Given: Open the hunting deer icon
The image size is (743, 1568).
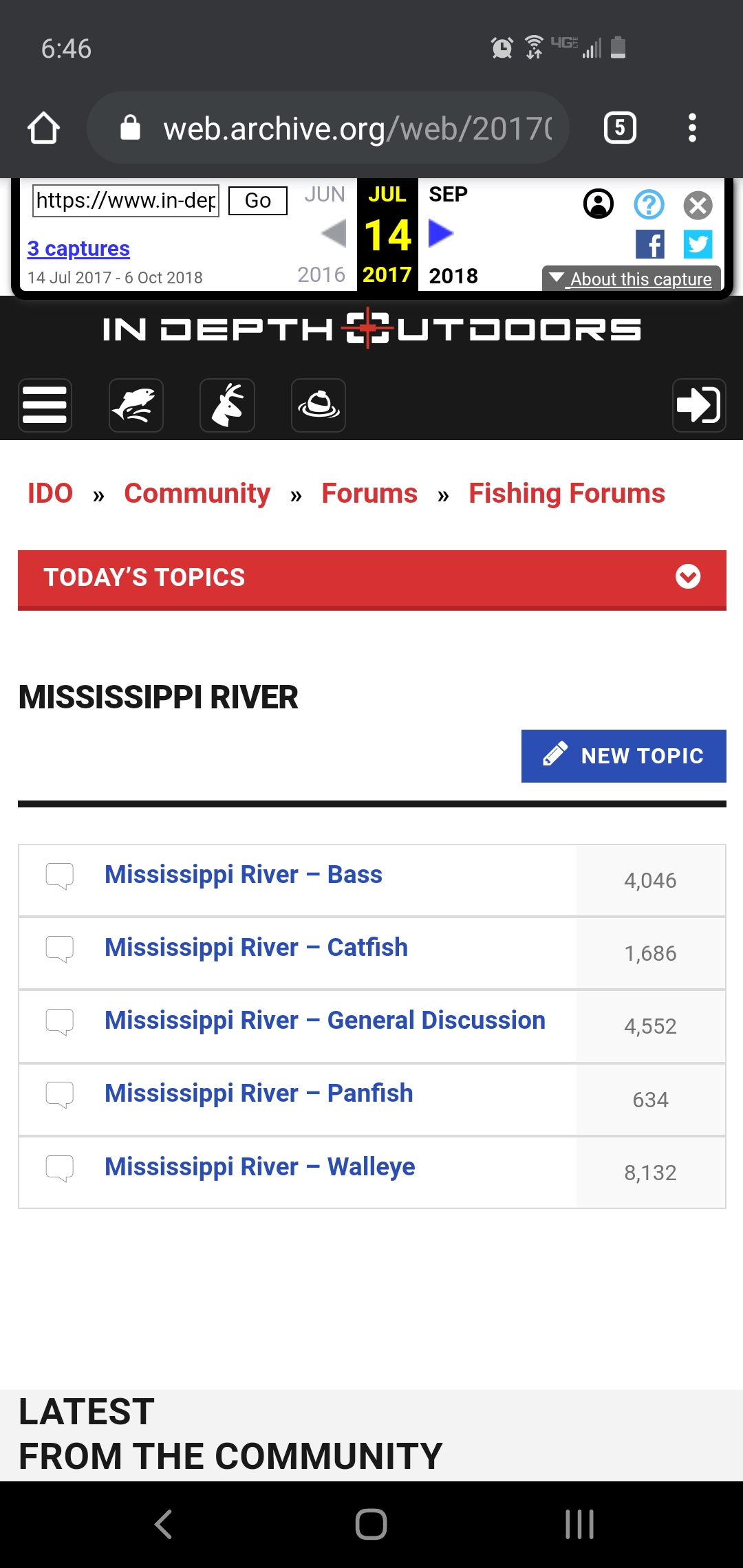Looking at the screenshot, I should (x=227, y=405).
